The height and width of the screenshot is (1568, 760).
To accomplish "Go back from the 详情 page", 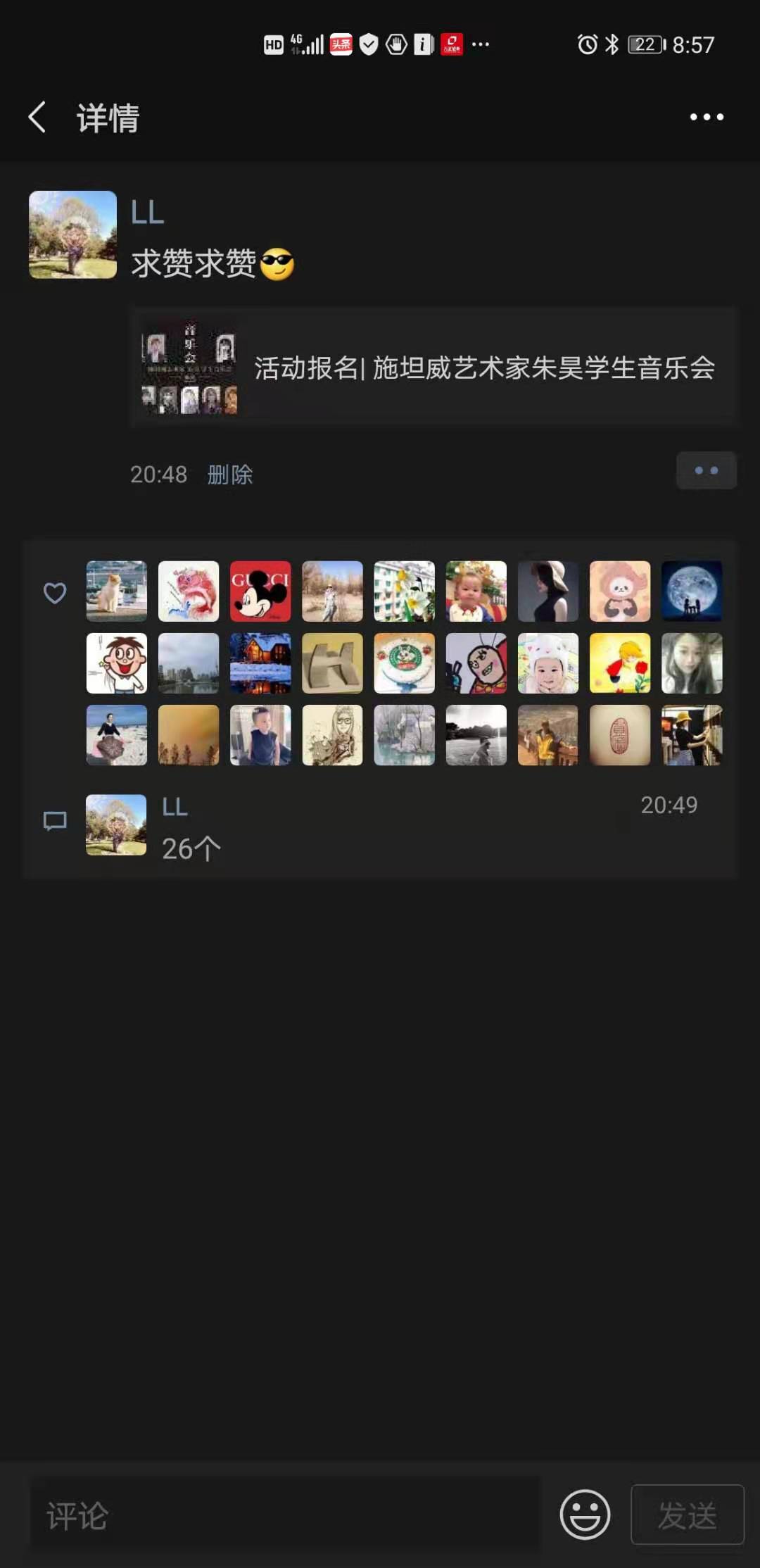I will pos(38,117).
